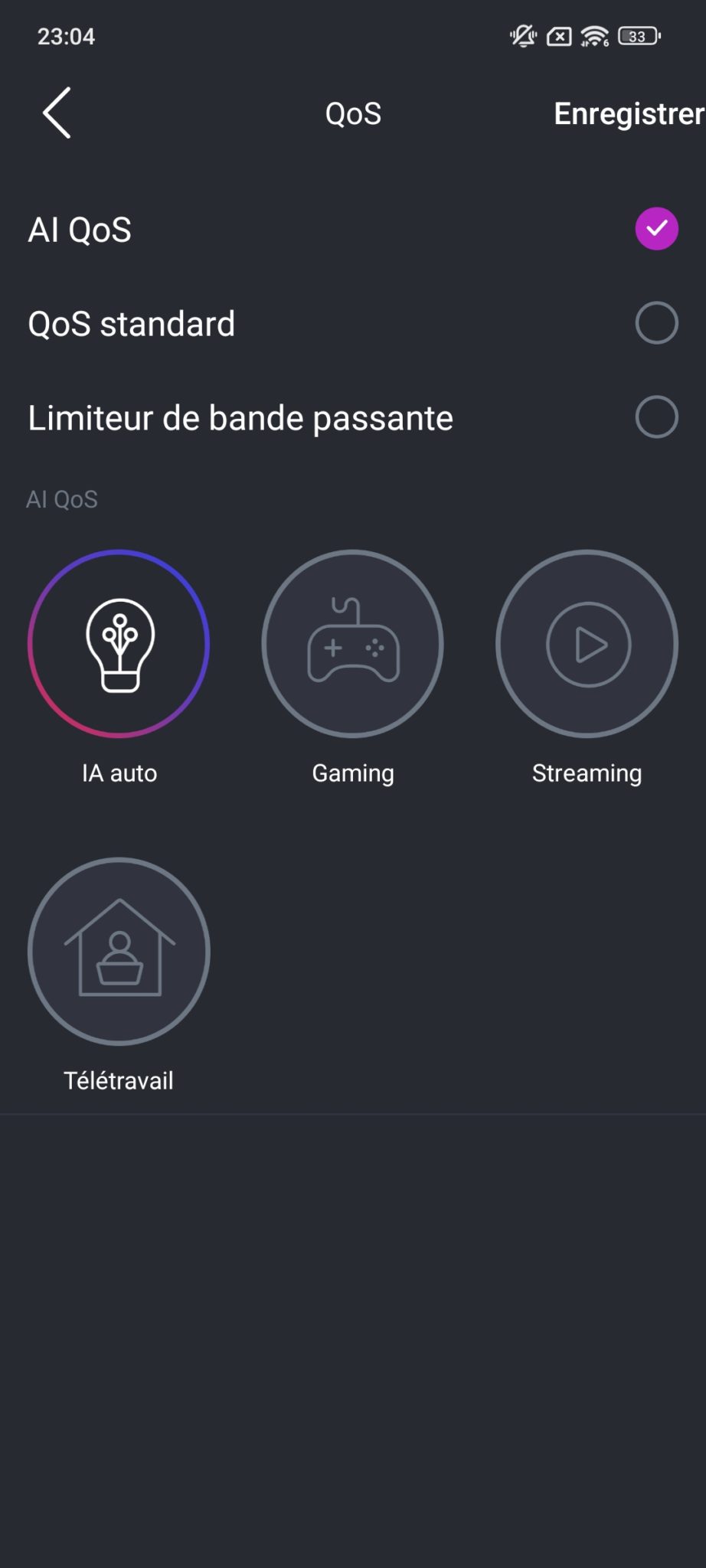Select the AI QoS option
This screenshot has width=706, height=1568.
[x=353, y=229]
